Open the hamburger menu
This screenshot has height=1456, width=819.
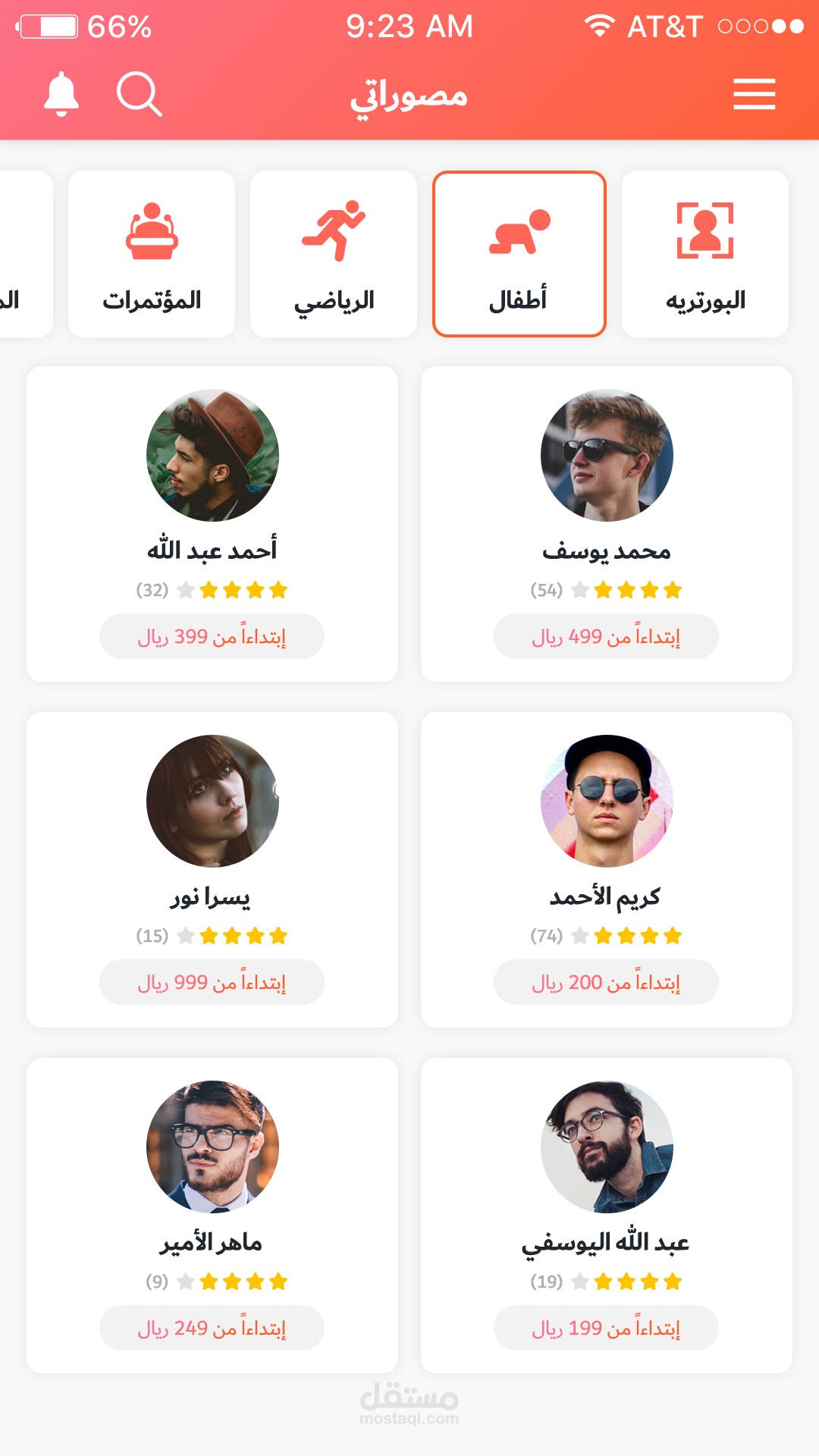[x=754, y=94]
